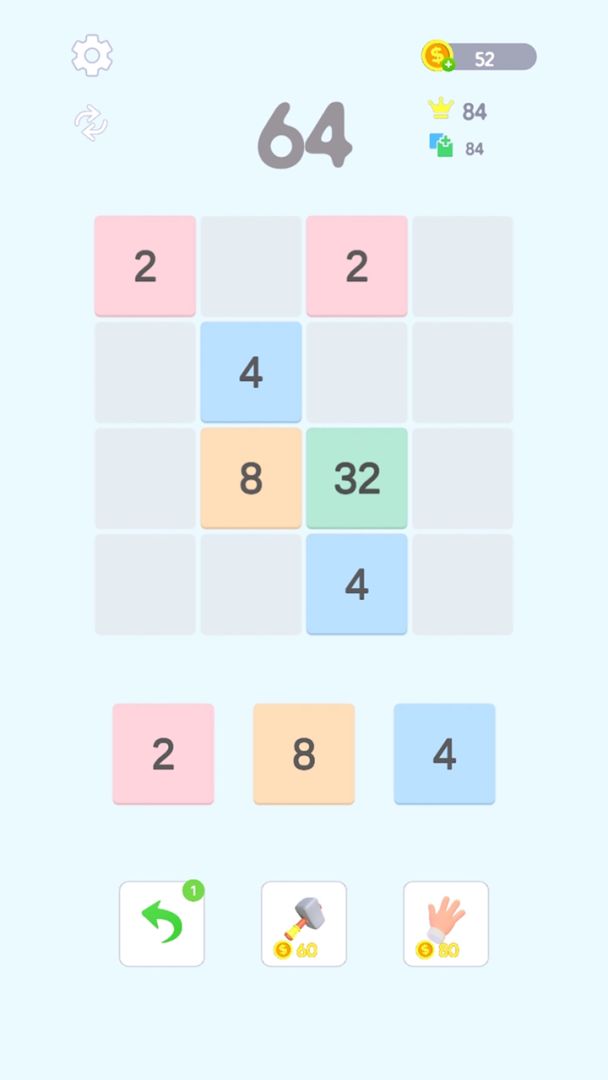Add more coins via coin counter
Screen dimensions: 608x1080
[439, 57]
